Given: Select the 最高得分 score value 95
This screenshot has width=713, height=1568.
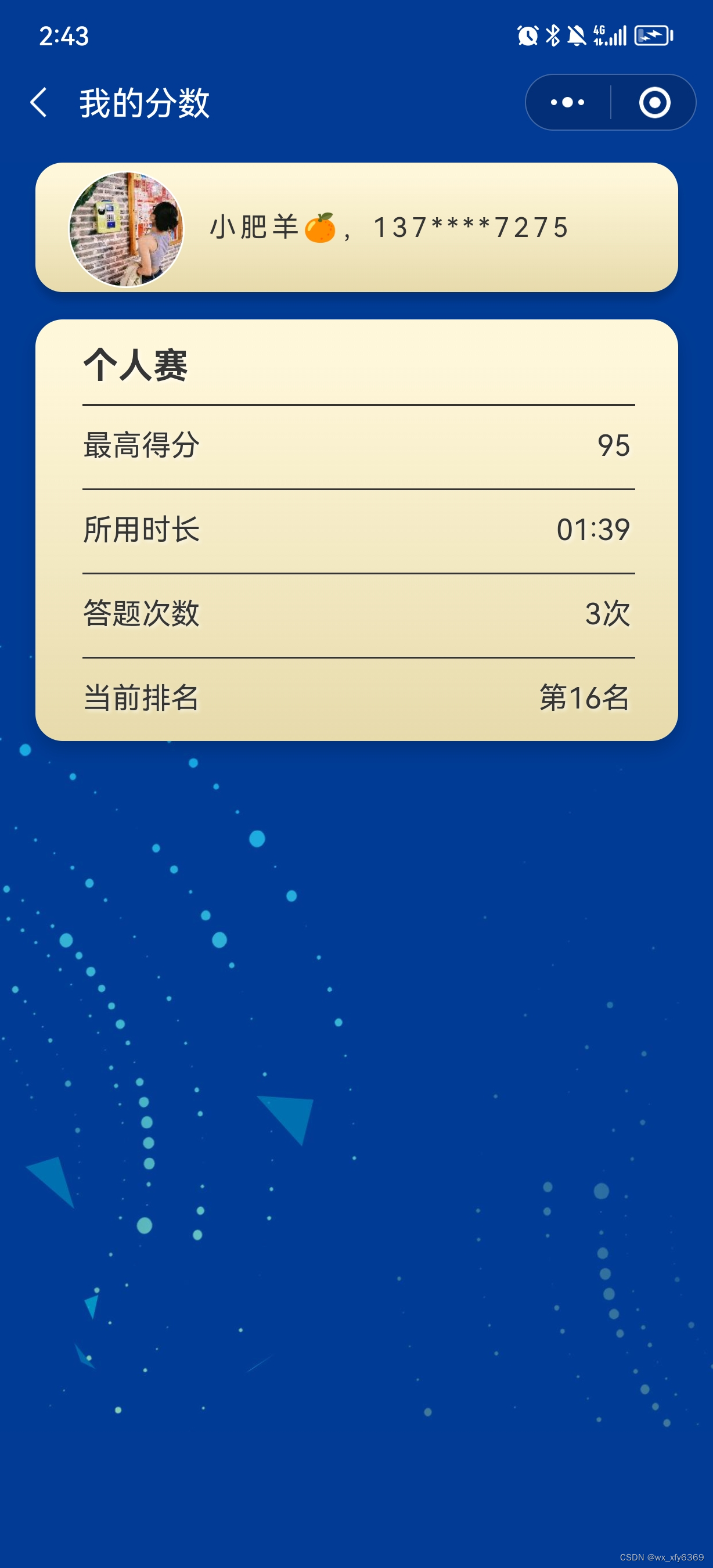Looking at the screenshot, I should pyautogui.click(x=613, y=446).
